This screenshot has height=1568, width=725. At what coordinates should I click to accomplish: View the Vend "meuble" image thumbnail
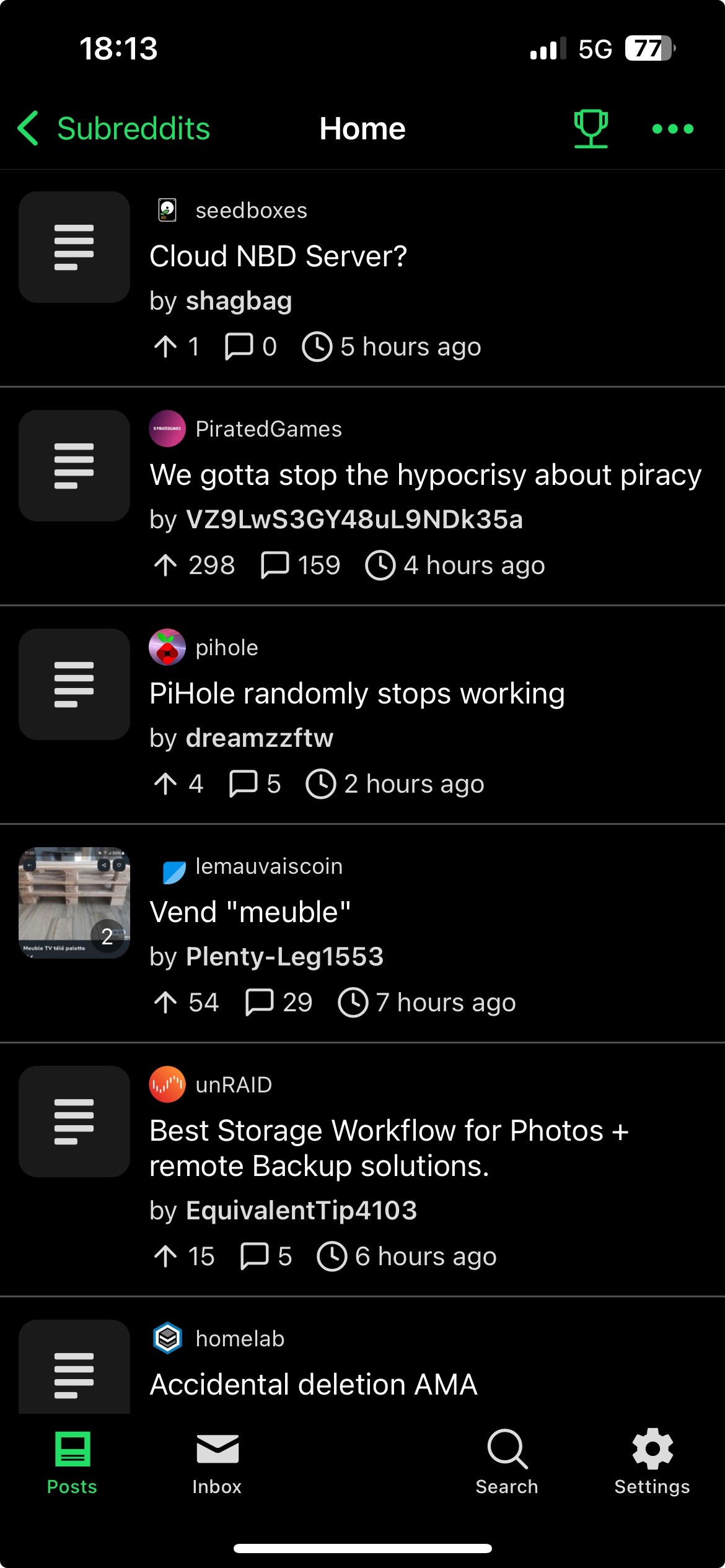(x=74, y=902)
